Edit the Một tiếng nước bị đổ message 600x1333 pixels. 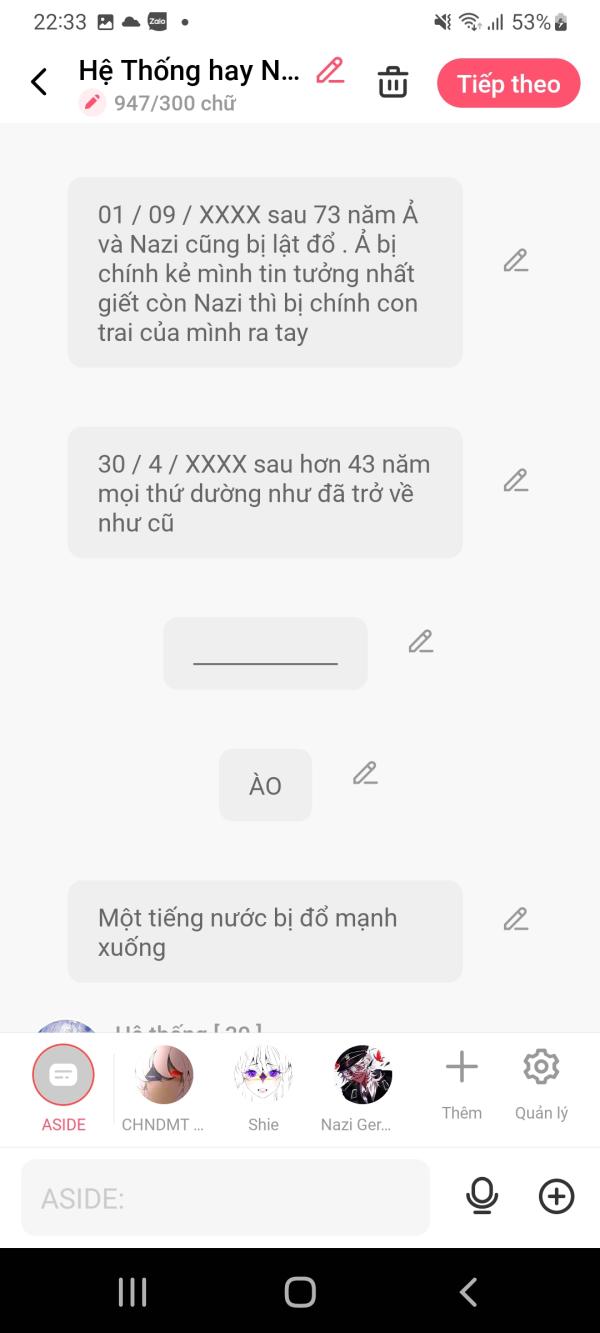click(515, 919)
